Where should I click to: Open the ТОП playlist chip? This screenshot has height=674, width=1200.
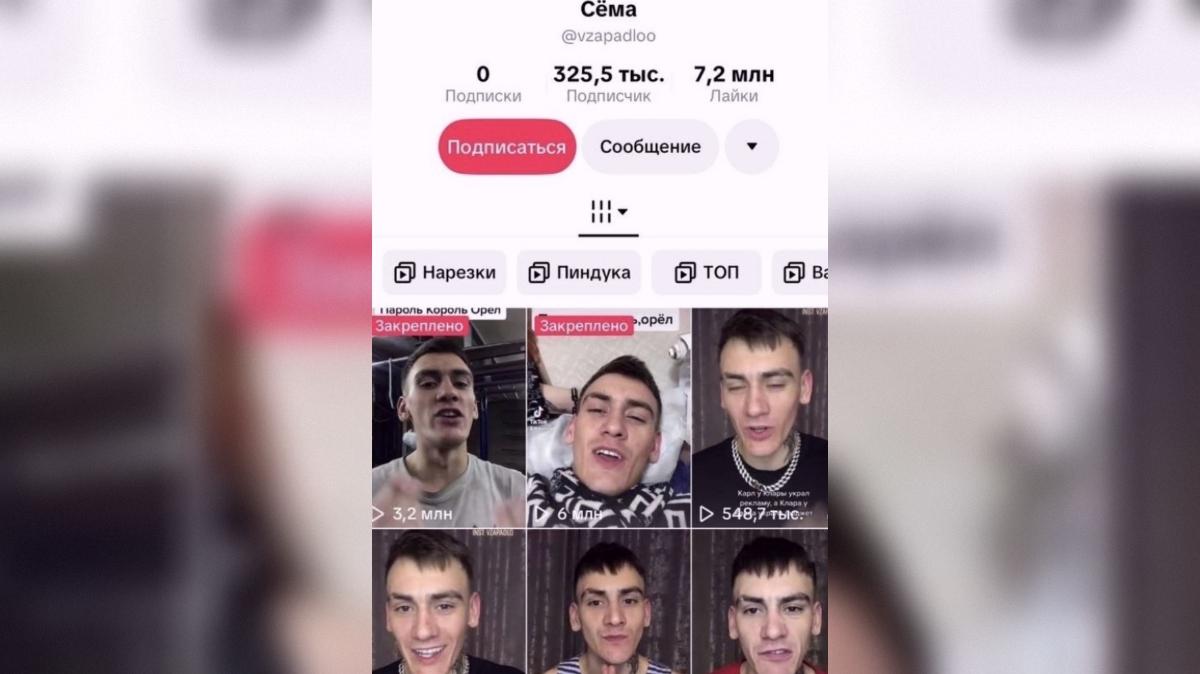point(706,272)
